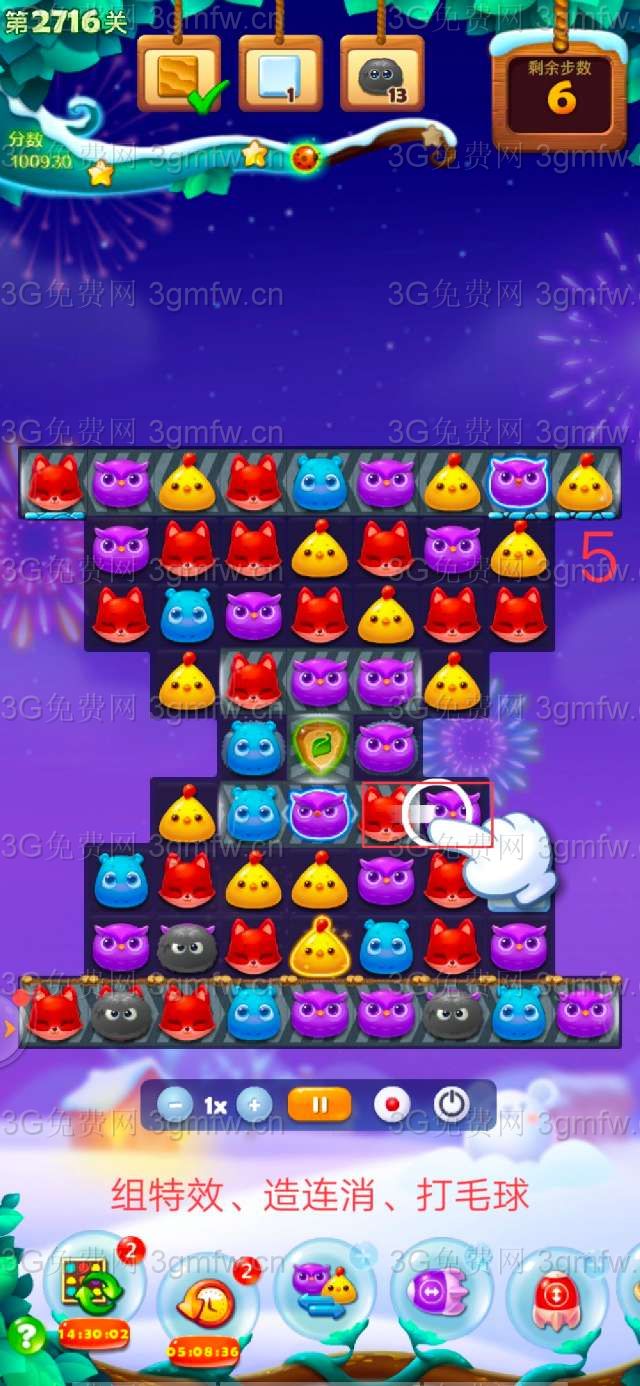Tap the power icon to exit replay
The image size is (640, 1386).
tap(452, 1105)
